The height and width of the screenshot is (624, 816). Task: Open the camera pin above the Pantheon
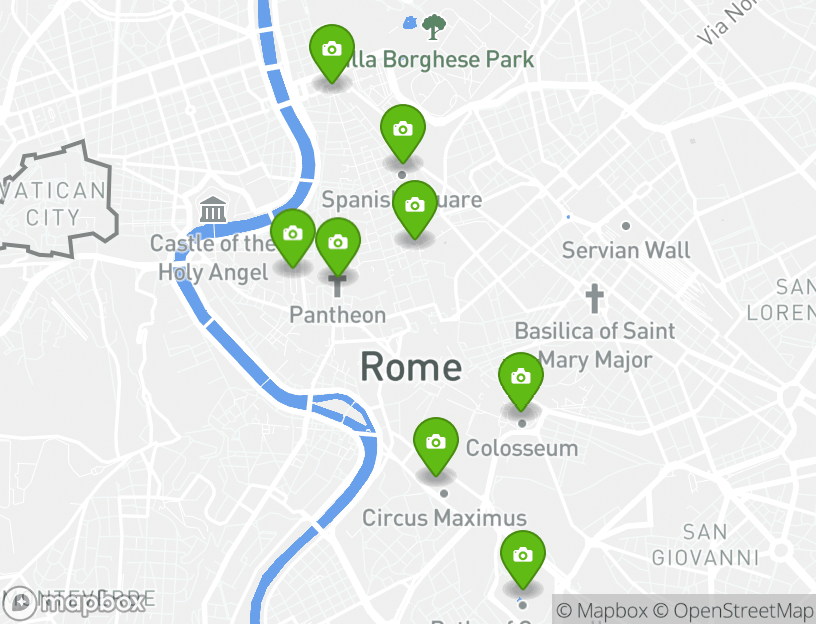pos(338,243)
